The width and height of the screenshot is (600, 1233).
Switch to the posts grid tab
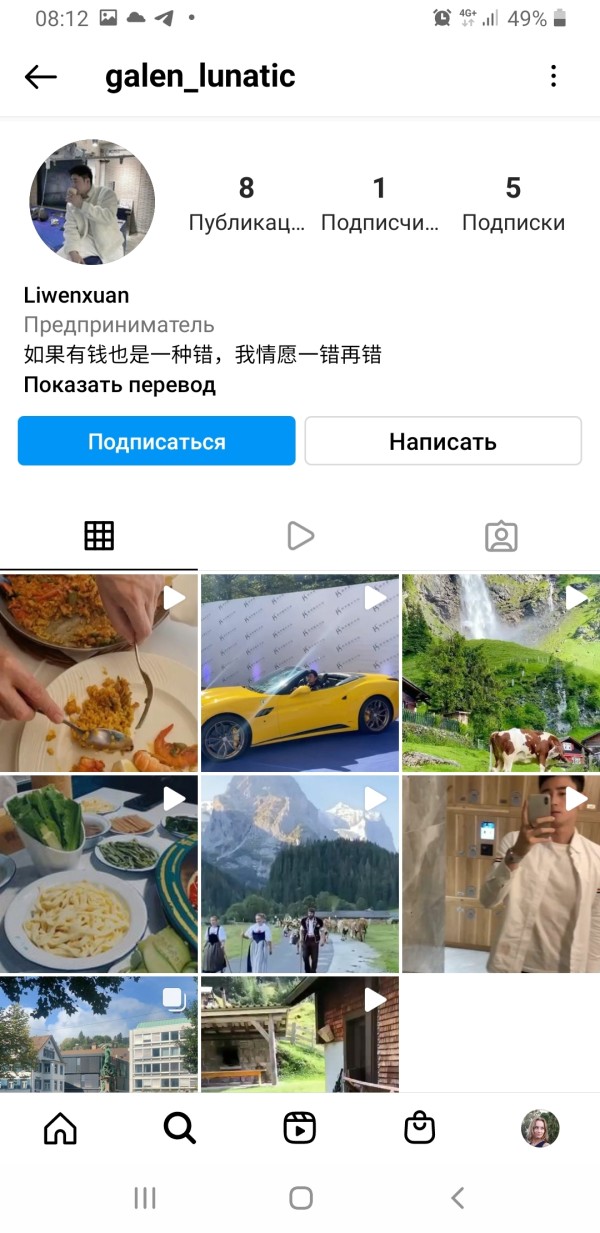pyautogui.click(x=99, y=536)
